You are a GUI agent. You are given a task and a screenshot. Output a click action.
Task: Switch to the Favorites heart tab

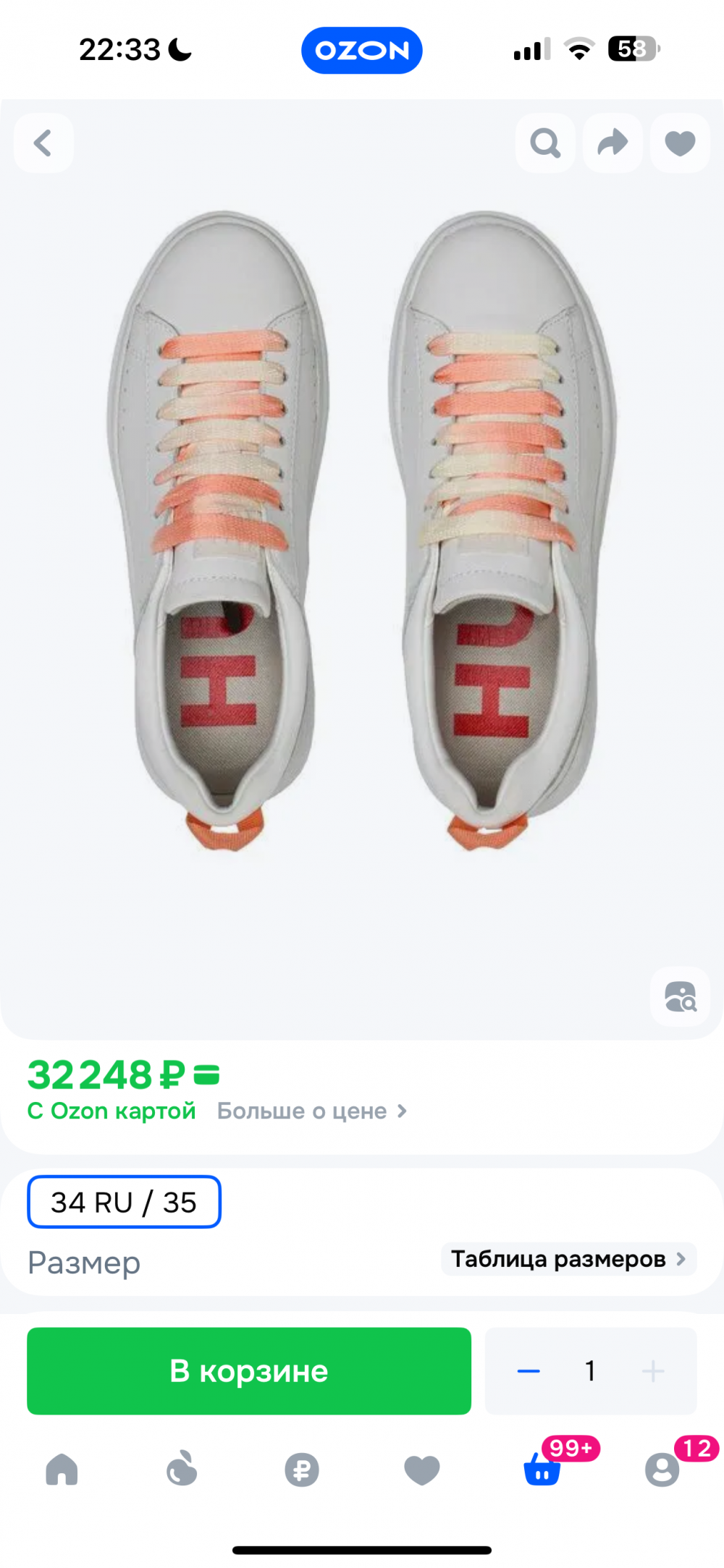422,1470
